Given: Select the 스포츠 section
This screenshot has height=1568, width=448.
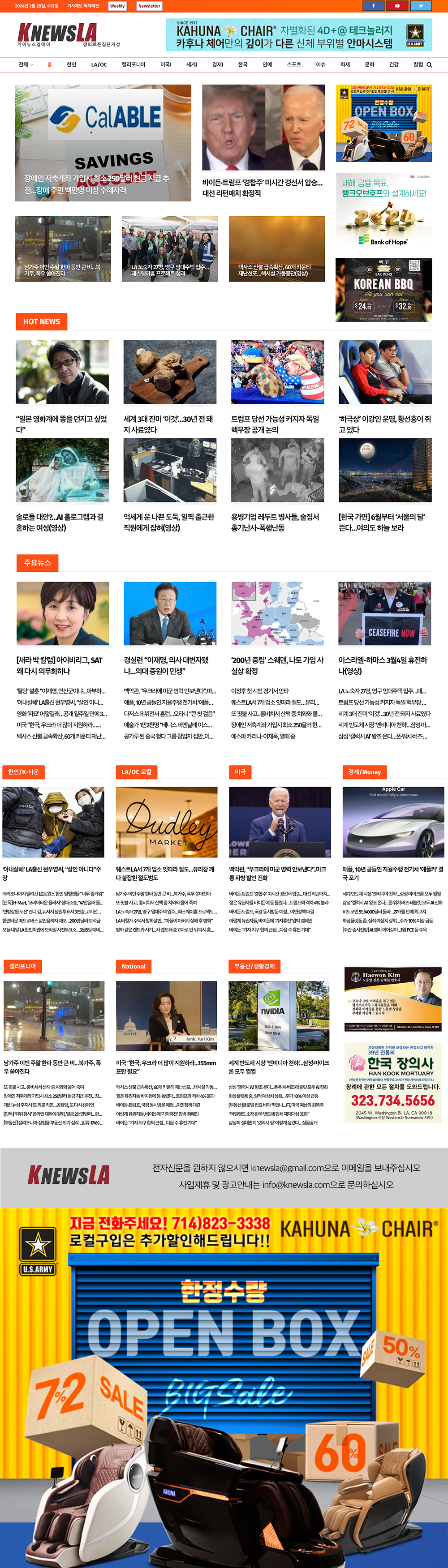Looking at the screenshot, I should tap(294, 64).
